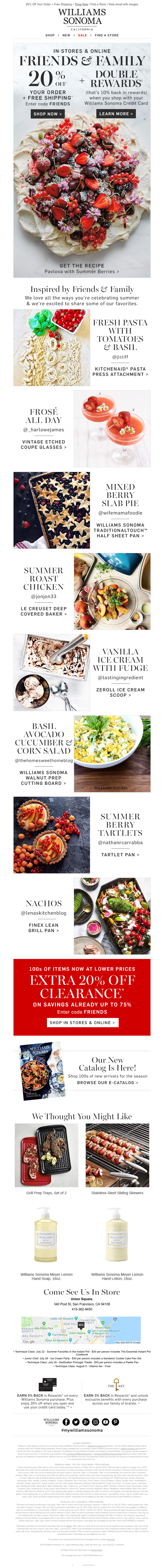This screenshot has width=164, height=1568.
Task: Open Le Creuset Deep Covered Baker
Action: pyautogui.click(x=44, y=611)
